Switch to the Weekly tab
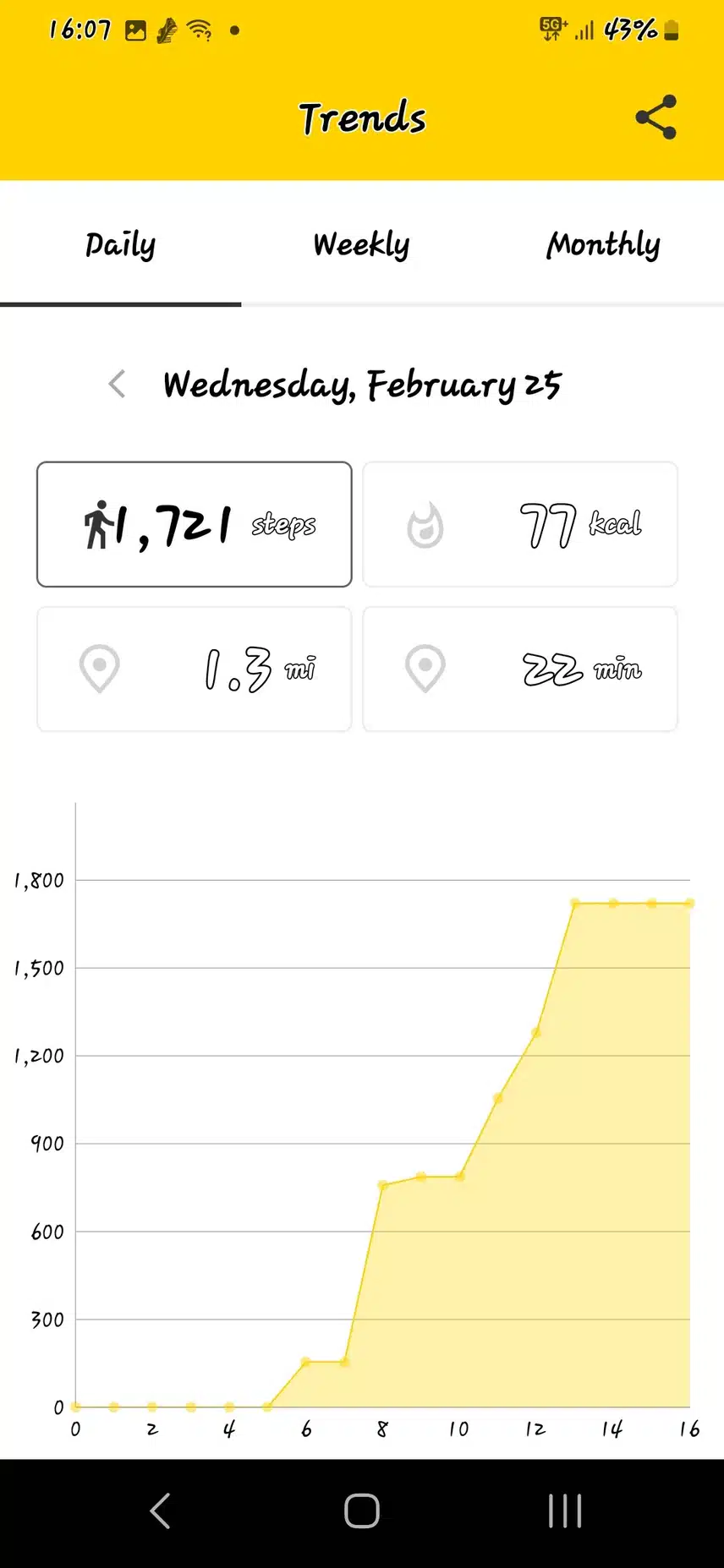 pos(361,245)
